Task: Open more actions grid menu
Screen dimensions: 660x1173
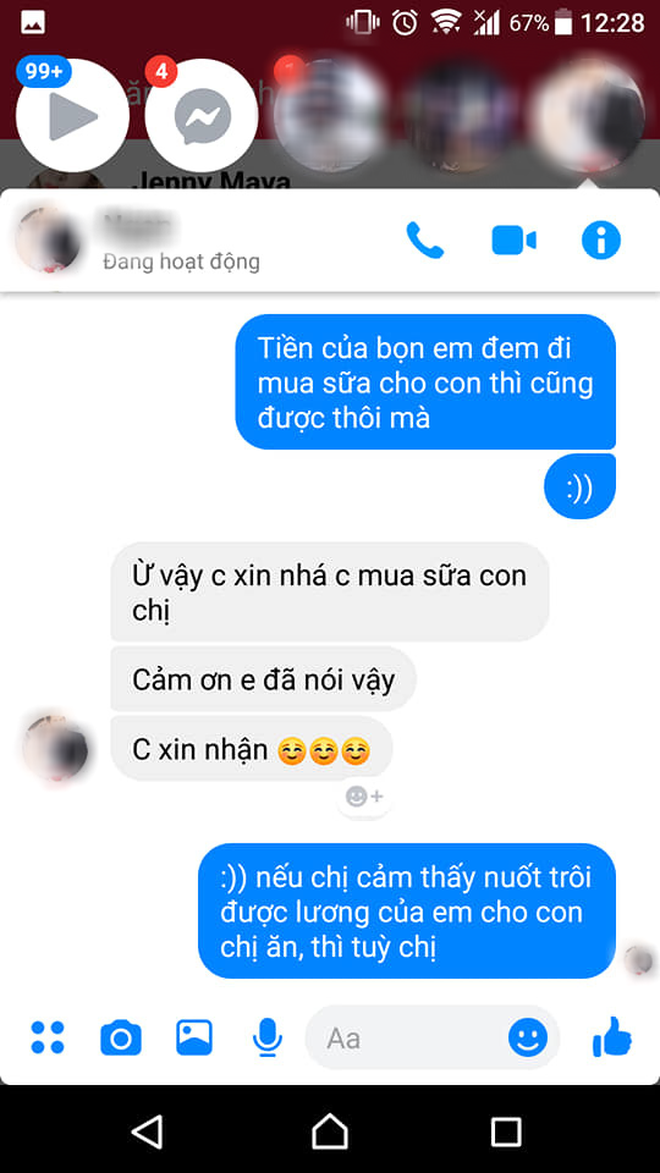Action: tap(47, 1038)
